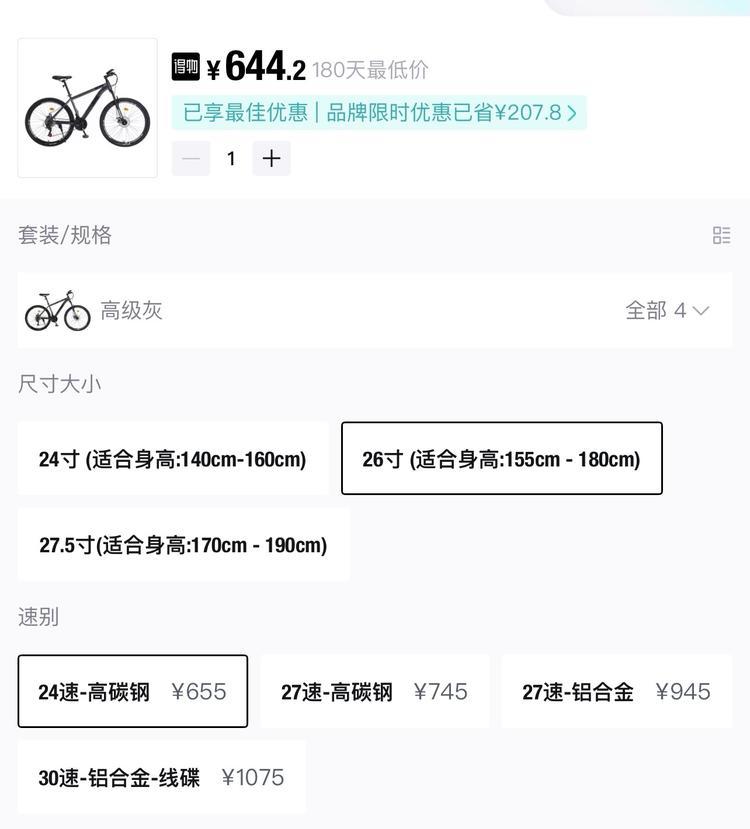Screen dimensions: 750x829
Task: Choose the 24寸 size option
Action: point(173,459)
